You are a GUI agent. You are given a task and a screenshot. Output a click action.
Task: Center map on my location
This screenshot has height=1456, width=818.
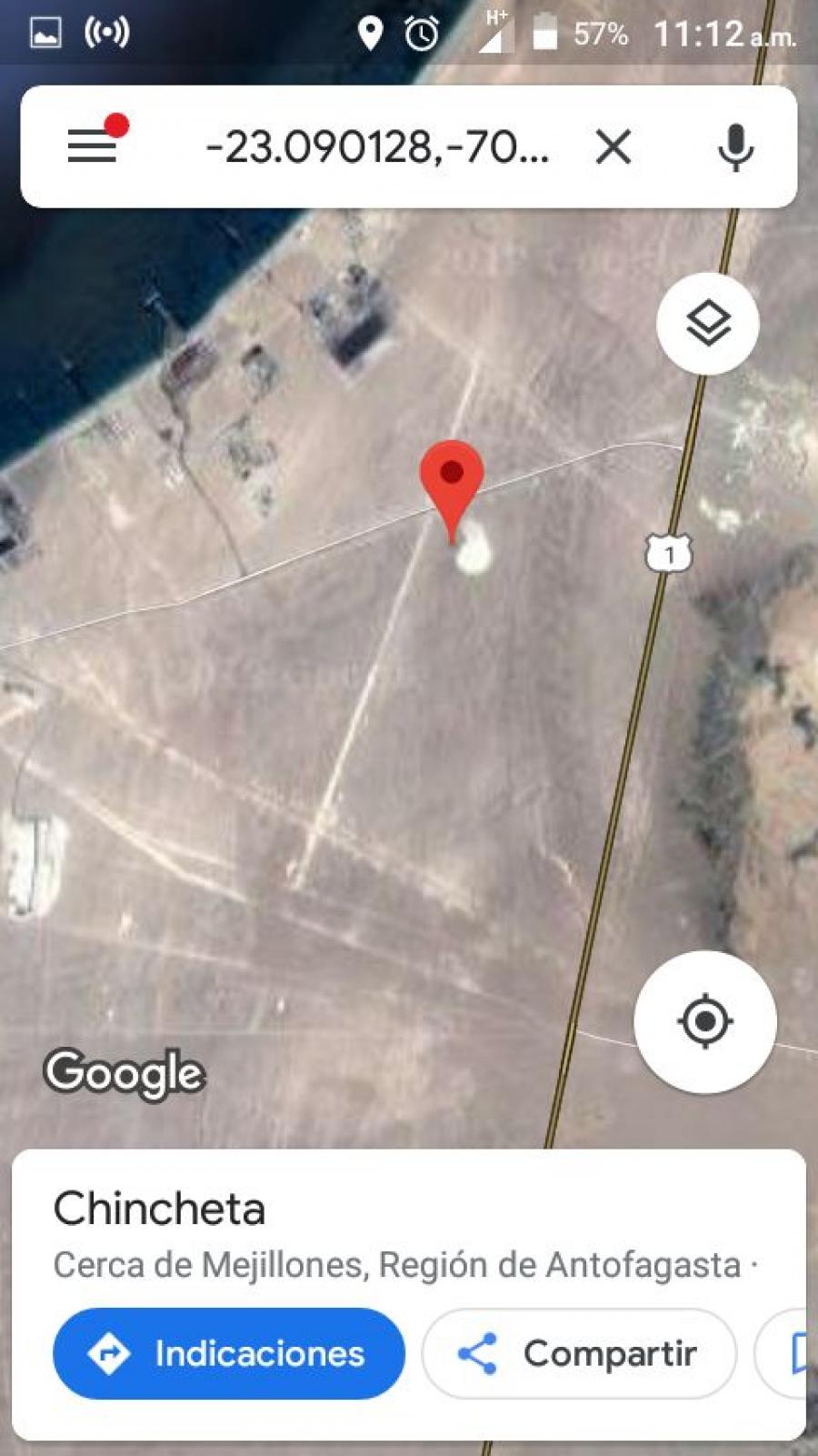pyautogui.click(x=704, y=1021)
